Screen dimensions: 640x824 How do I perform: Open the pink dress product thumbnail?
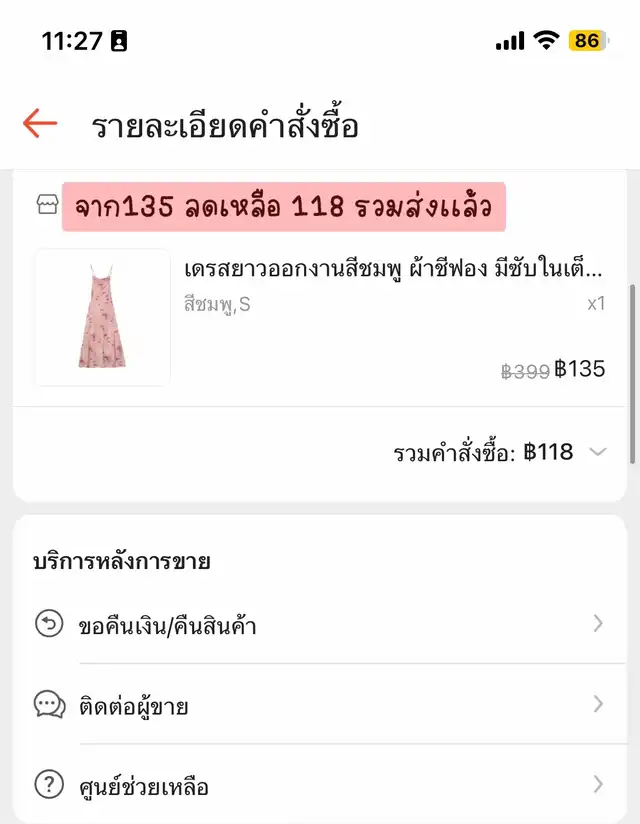[x=102, y=317]
